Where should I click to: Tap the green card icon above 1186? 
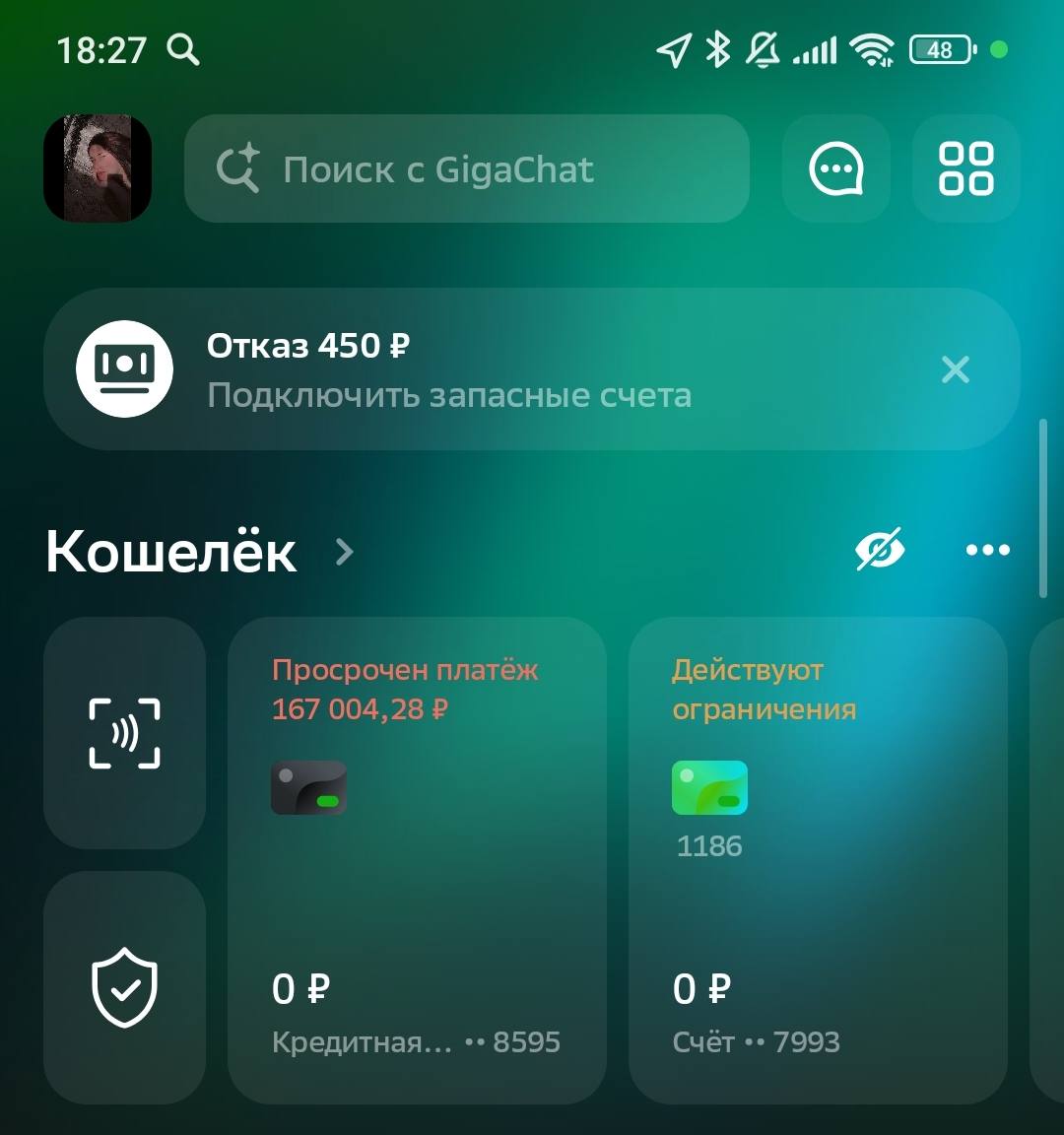pyautogui.click(x=709, y=787)
